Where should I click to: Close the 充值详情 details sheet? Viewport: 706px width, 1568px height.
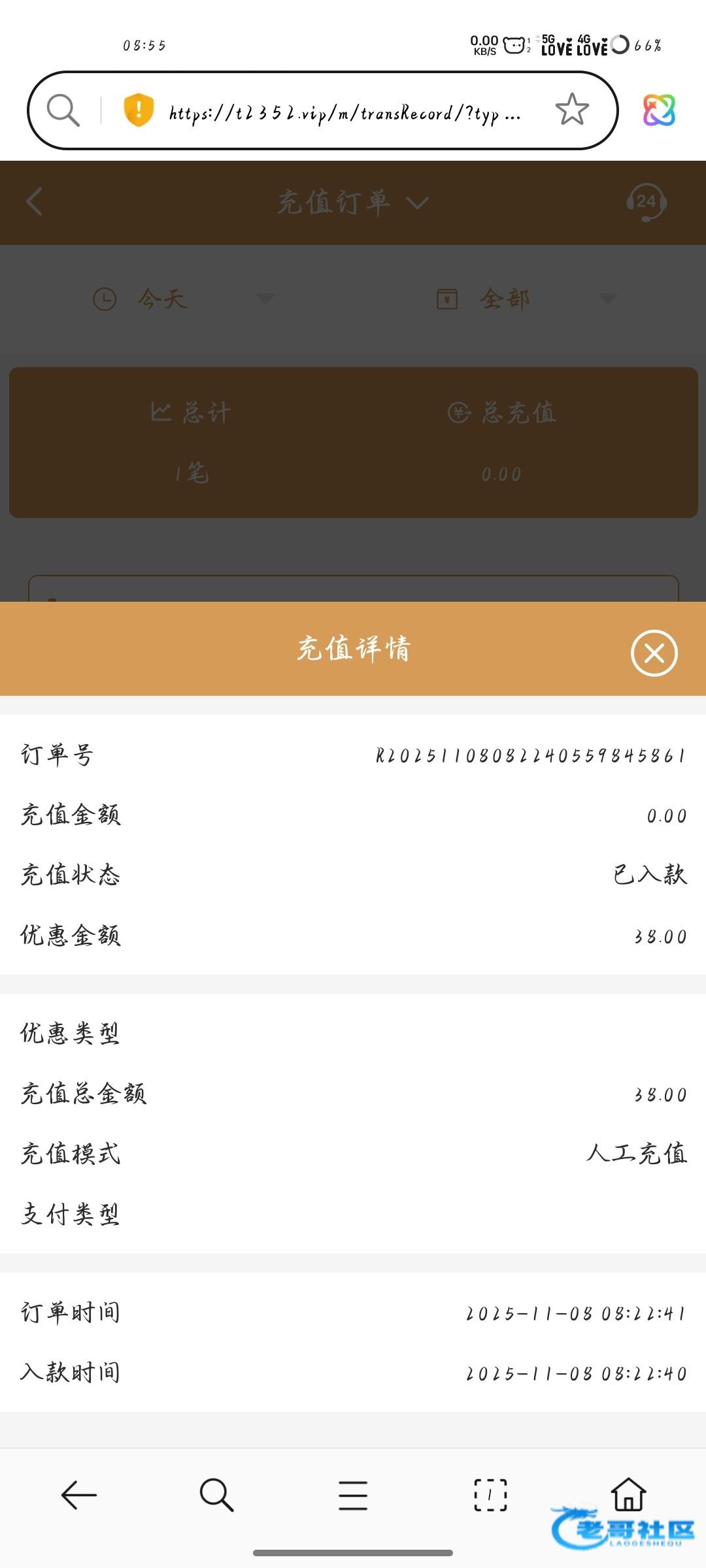[x=654, y=653]
